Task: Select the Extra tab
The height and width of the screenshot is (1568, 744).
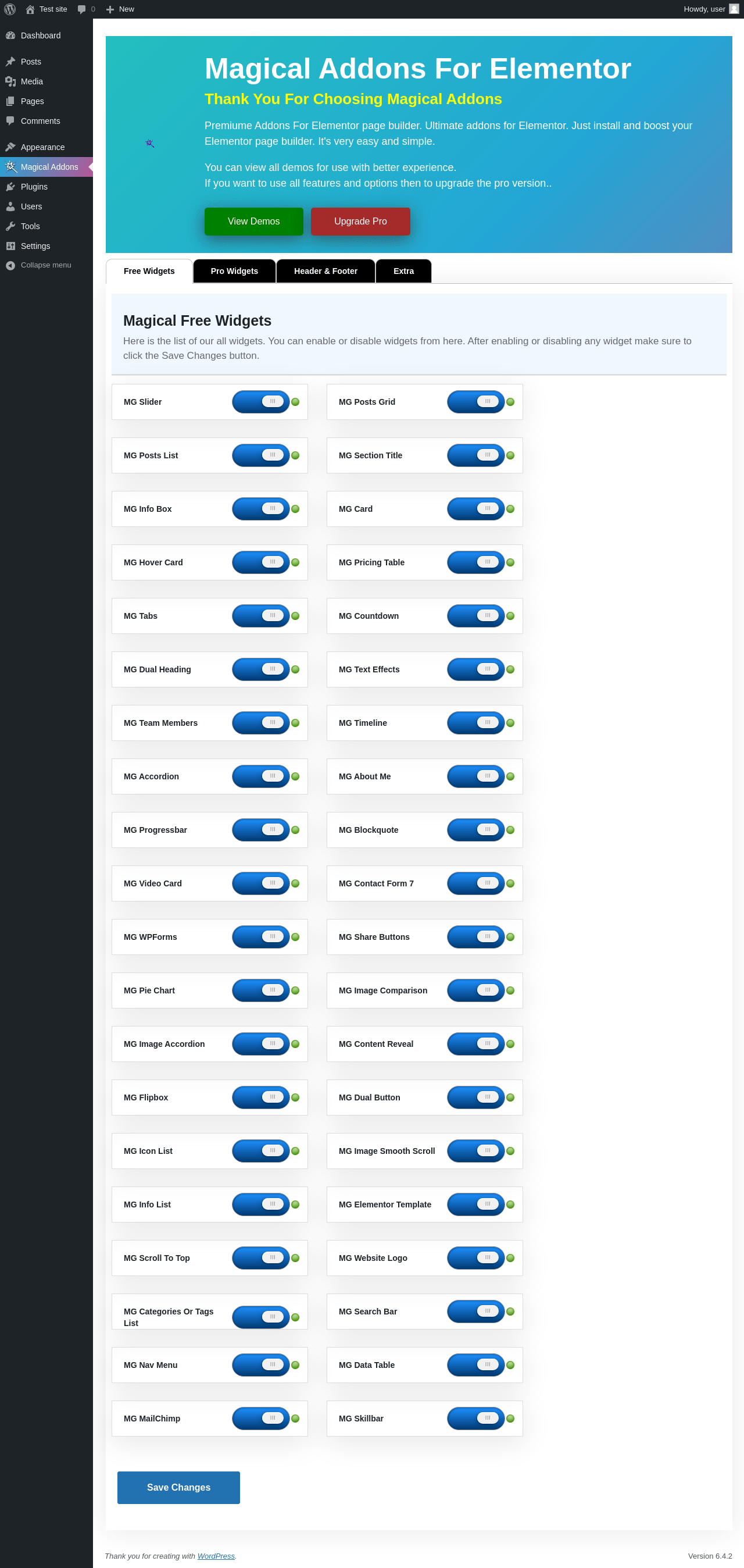Action: [x=403, y=271]
